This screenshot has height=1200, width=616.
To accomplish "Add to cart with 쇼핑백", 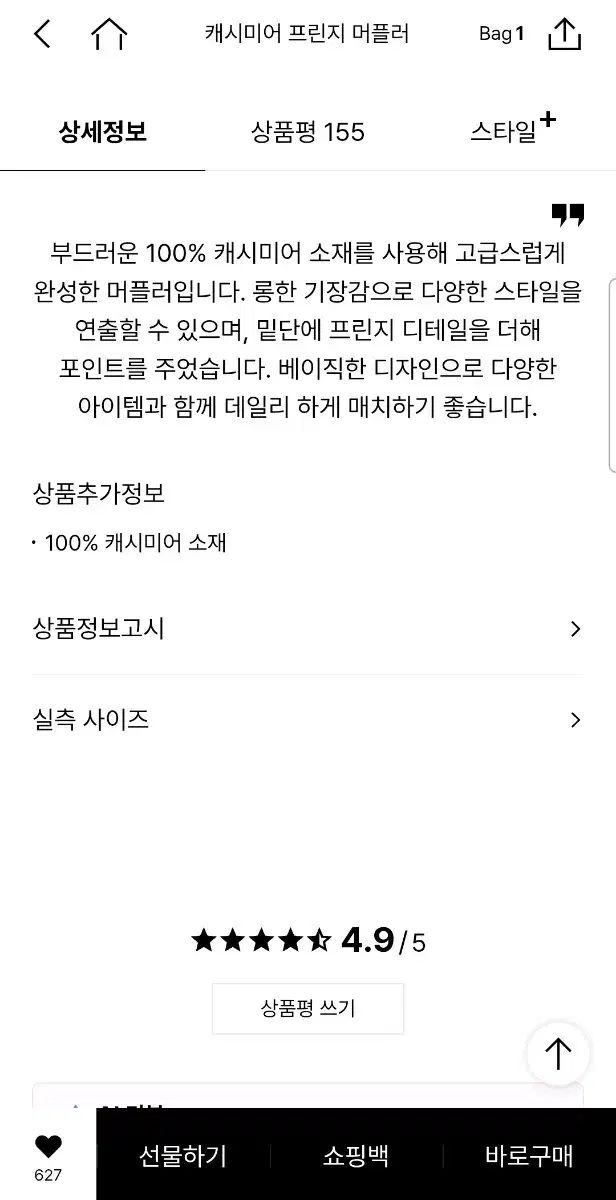I will tap(356, 1156).
